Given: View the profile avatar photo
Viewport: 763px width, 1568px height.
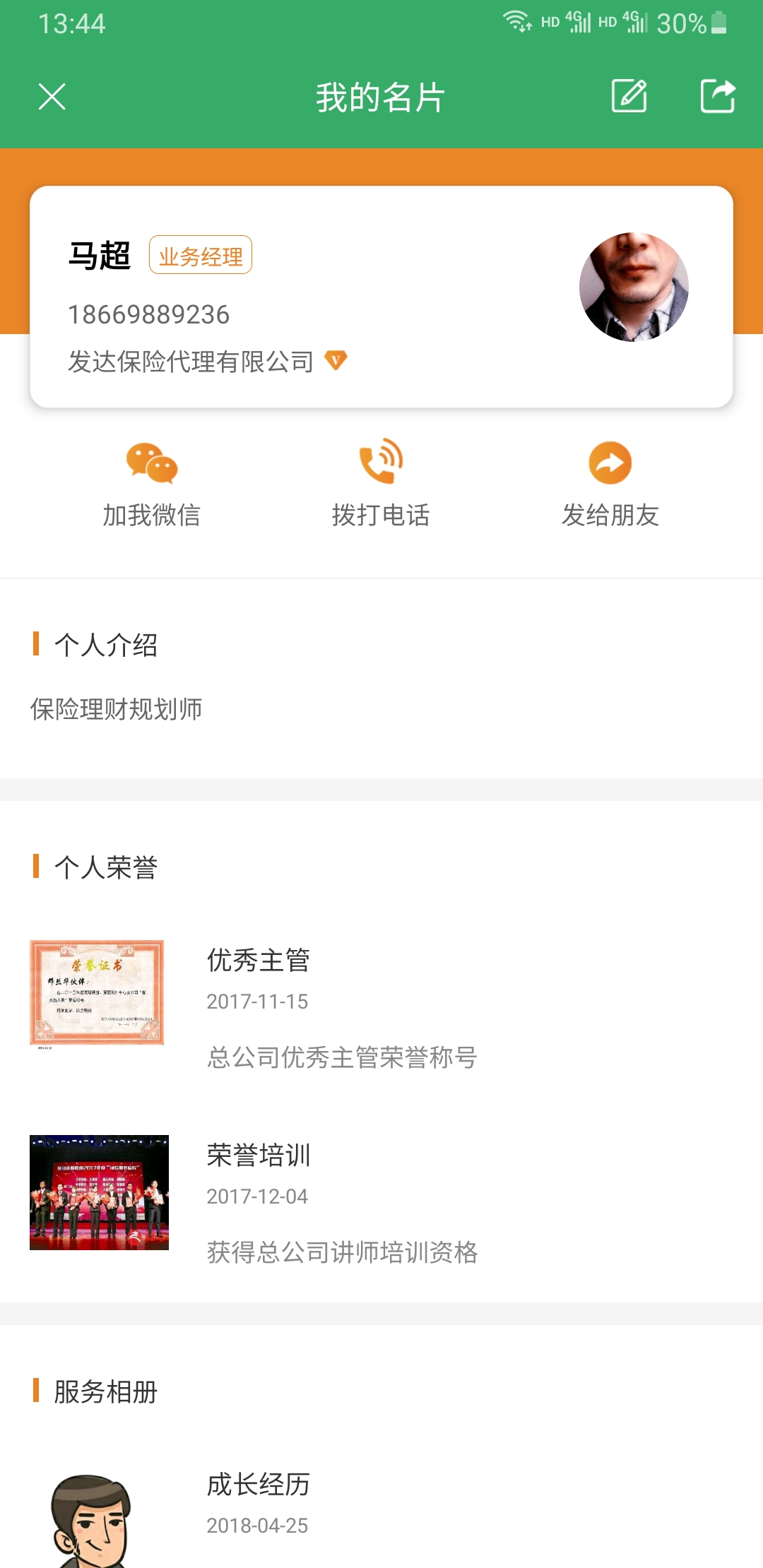Looking at the screenshot, I should (x=634, y=287).
